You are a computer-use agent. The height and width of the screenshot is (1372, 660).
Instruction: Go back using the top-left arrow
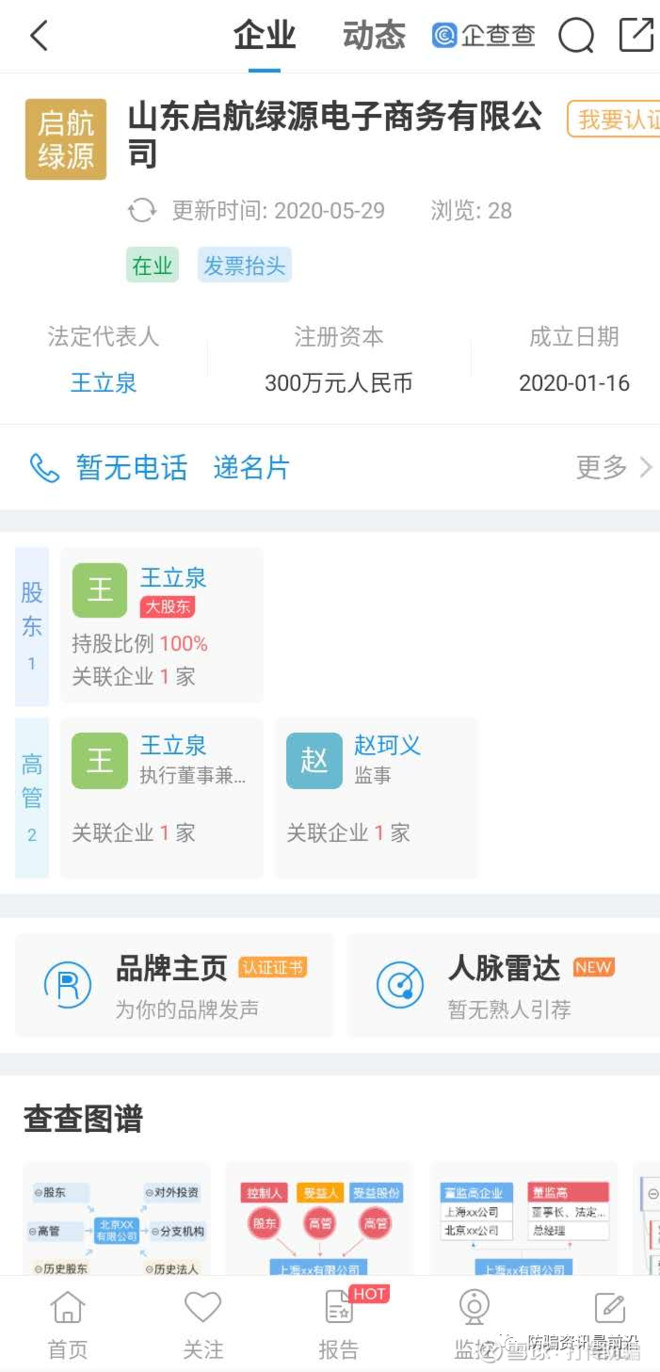39,36
